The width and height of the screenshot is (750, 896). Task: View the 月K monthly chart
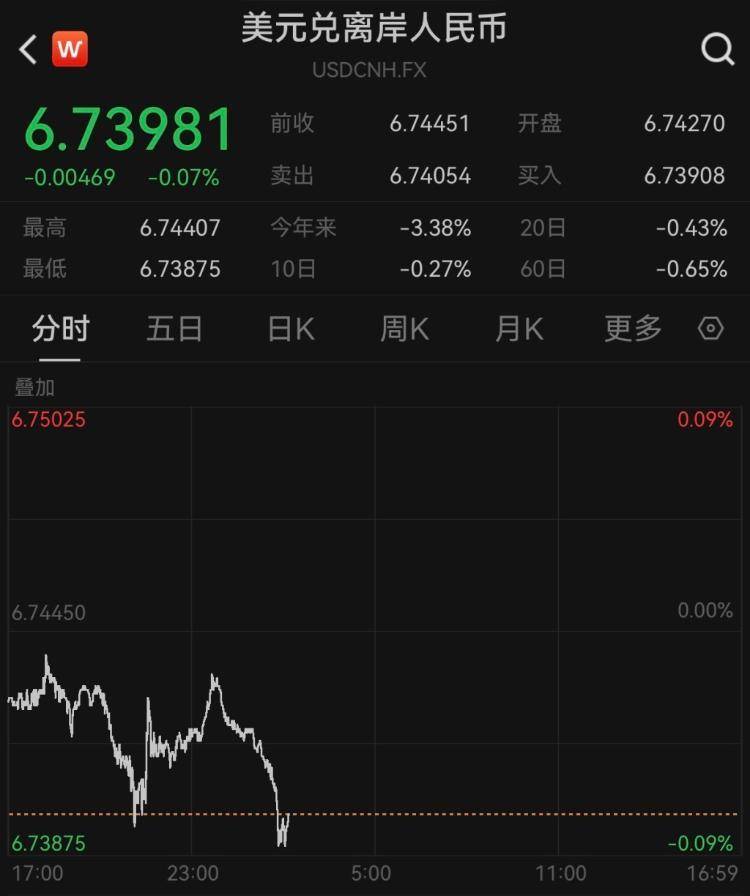pos(519,329)
